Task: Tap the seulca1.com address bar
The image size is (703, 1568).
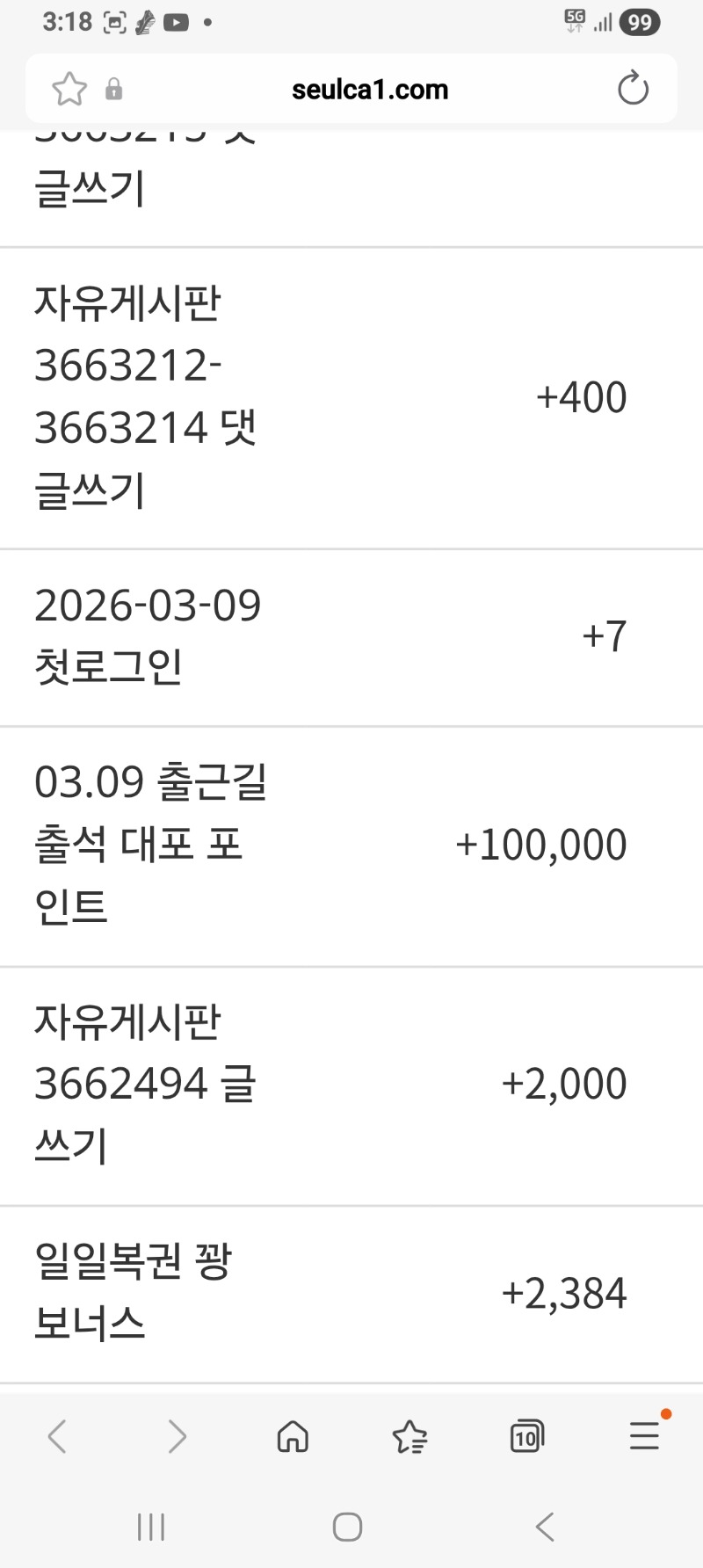Action: [369, 90]
